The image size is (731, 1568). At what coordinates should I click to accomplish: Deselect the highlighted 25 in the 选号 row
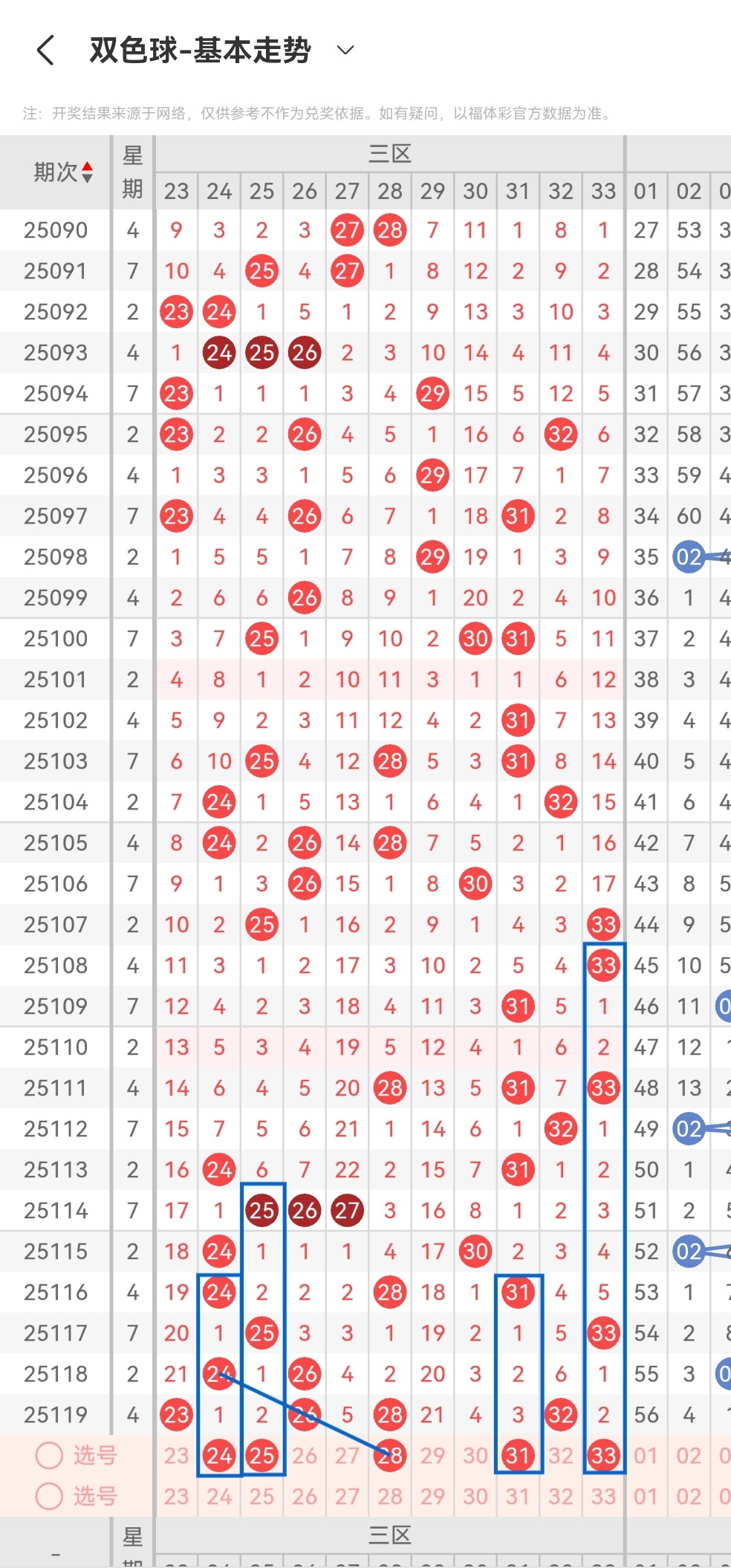[x=262, y=1456]
